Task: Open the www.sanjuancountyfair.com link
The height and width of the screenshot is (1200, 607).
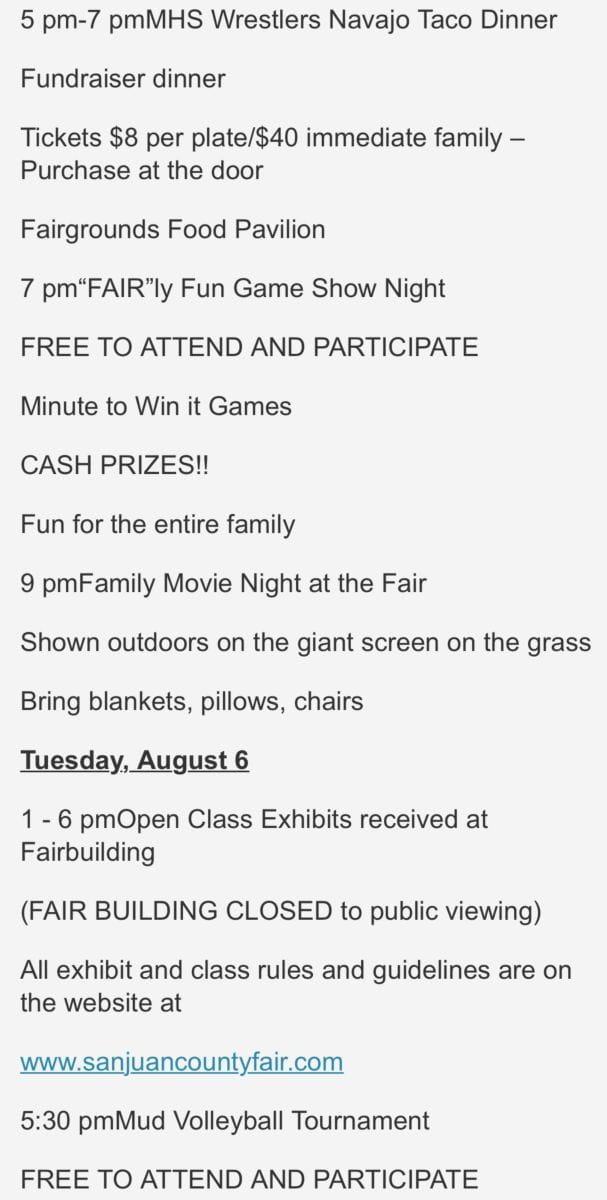Action: tap(182, 1061)
